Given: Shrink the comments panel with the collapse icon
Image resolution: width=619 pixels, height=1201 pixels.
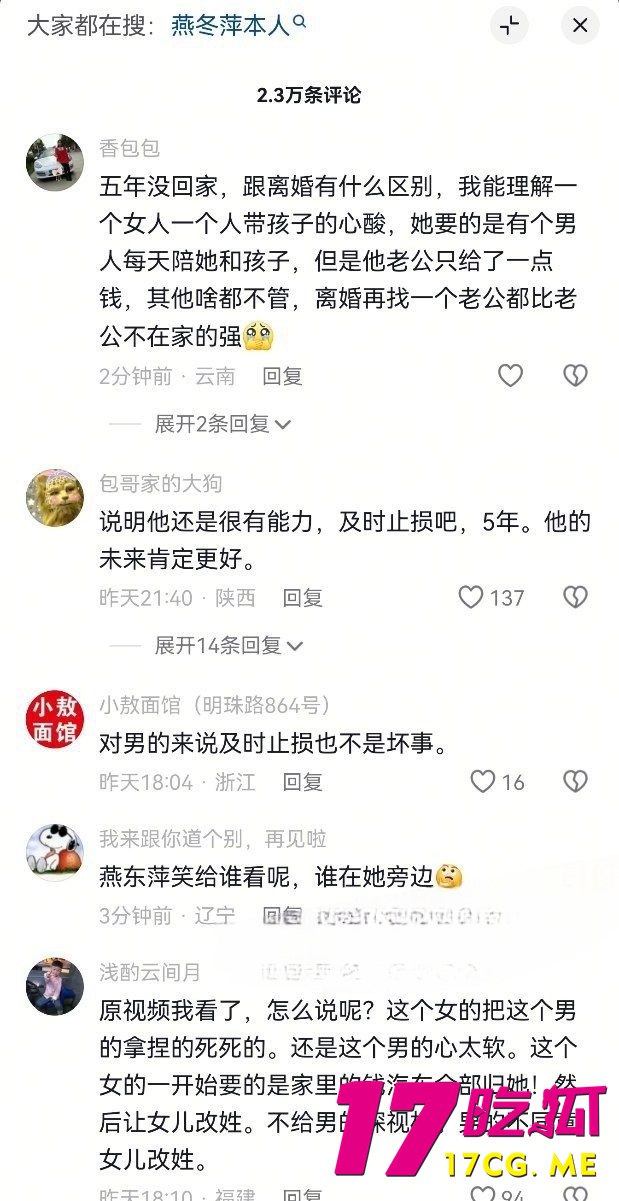Looking at the screenshot, I should click(510, 26).
